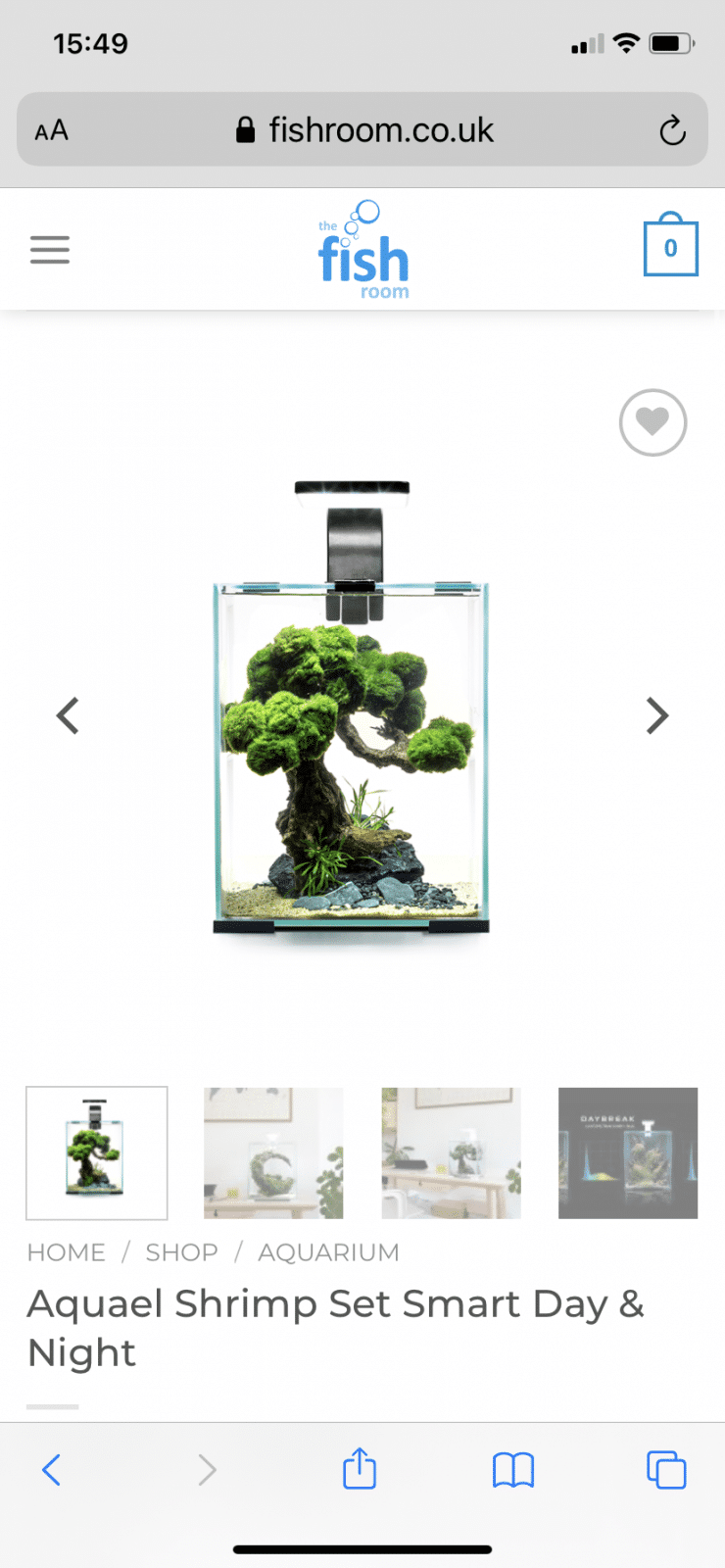Select the Daybreak lighting thumbnail
725x1568 pixels.
(628, 1152)
